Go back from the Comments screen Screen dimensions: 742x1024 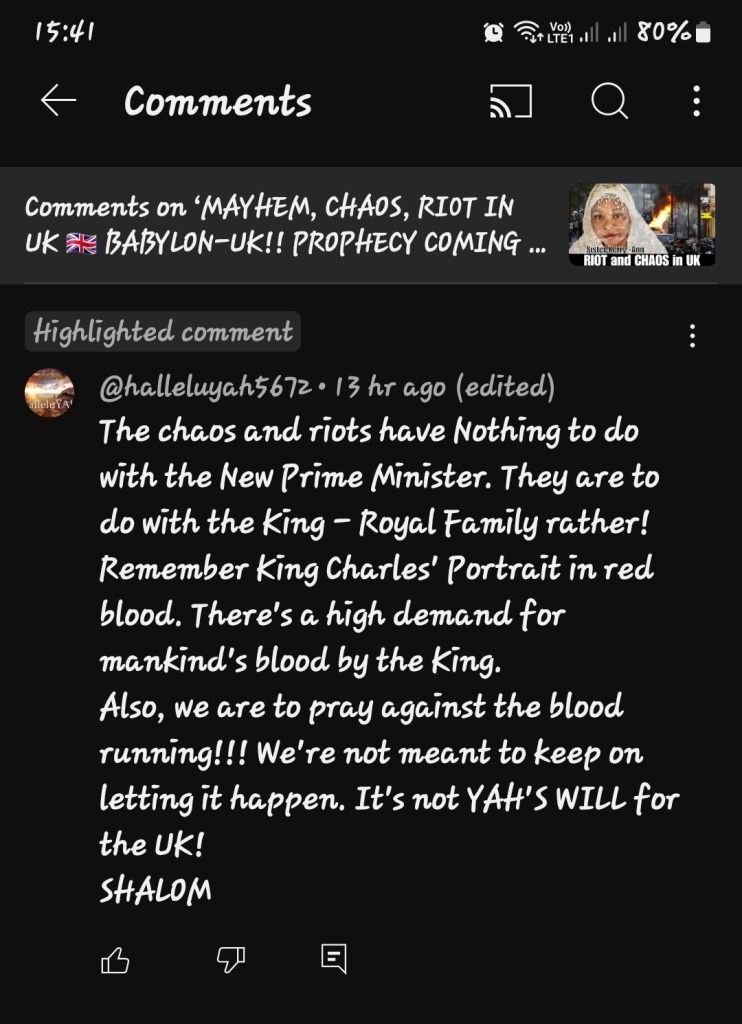pyautogui.click(x=58, y=101)
